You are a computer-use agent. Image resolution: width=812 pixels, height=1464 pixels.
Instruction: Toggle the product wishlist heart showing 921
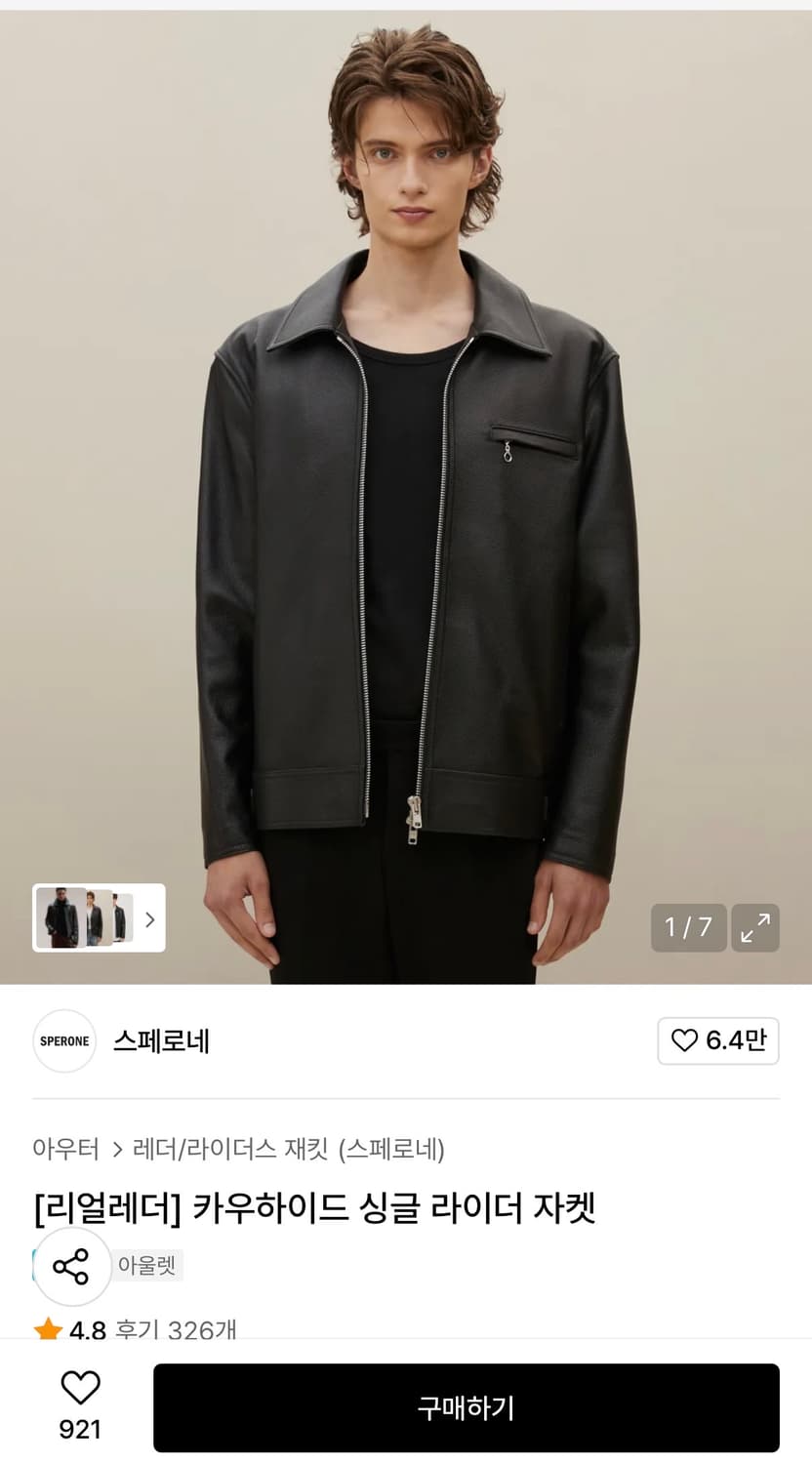tap(83, 1407)
